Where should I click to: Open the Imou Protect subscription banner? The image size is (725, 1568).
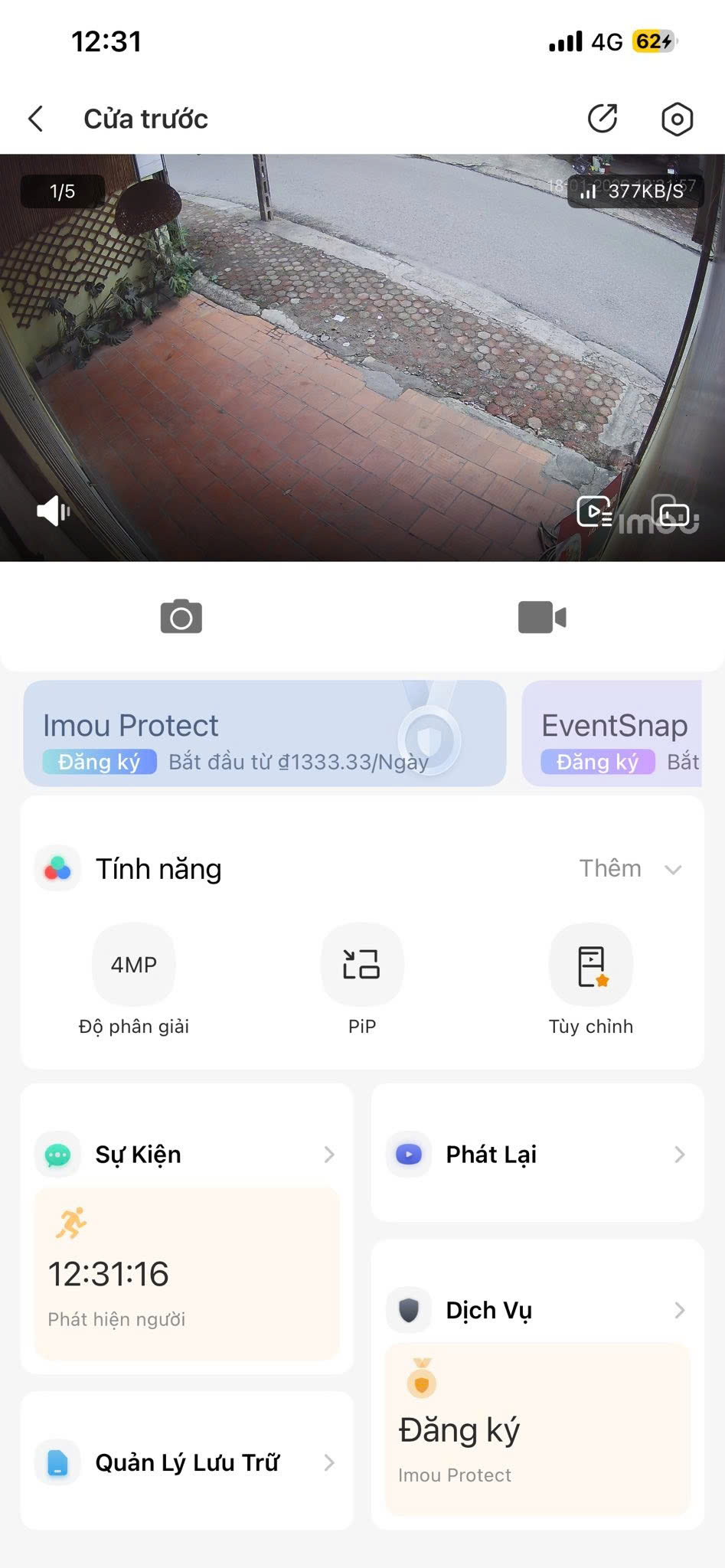pos(264,733)
